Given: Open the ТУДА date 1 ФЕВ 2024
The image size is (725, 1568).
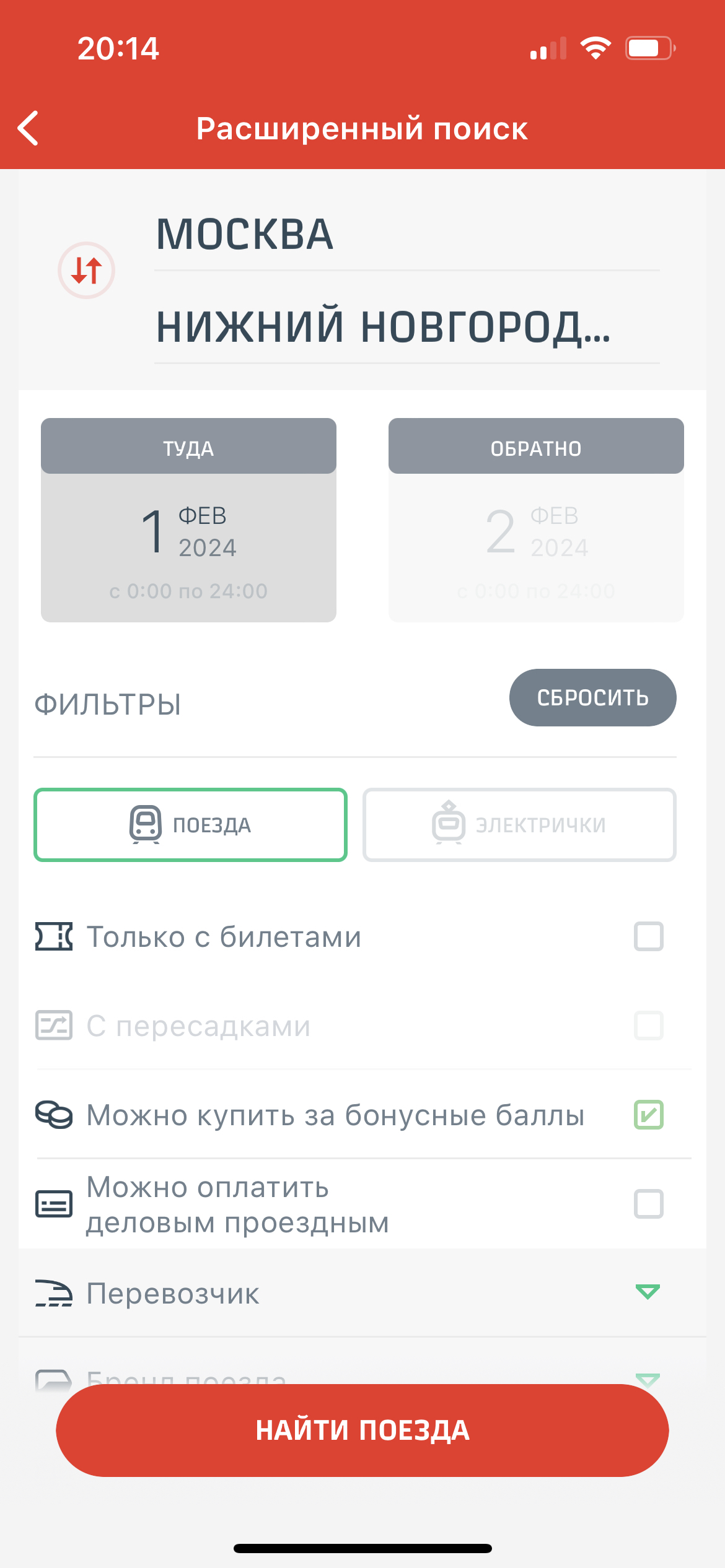Looking at the screenshot, I should pyautogui.click(x=188, y=520).
